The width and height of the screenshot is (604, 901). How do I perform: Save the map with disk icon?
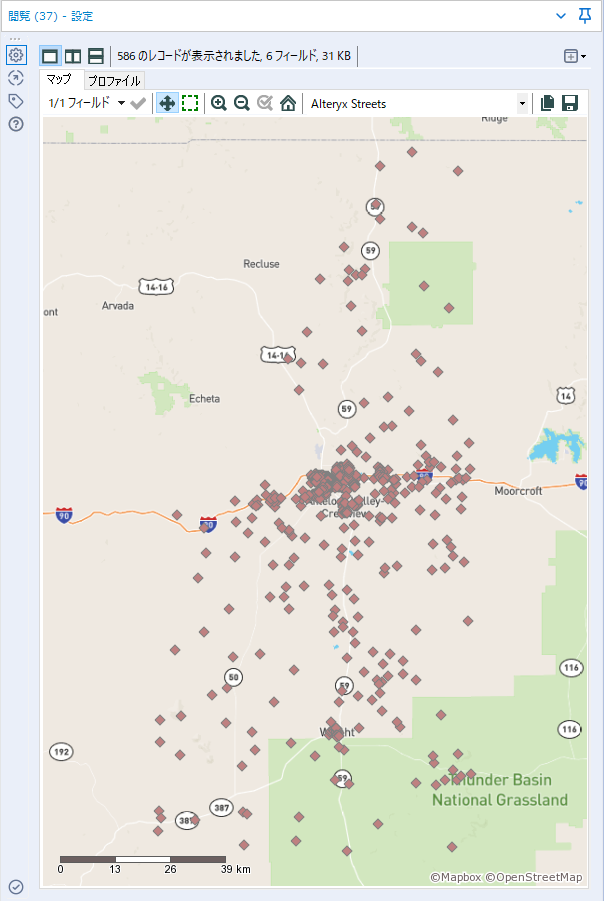(x=570, y=103)
